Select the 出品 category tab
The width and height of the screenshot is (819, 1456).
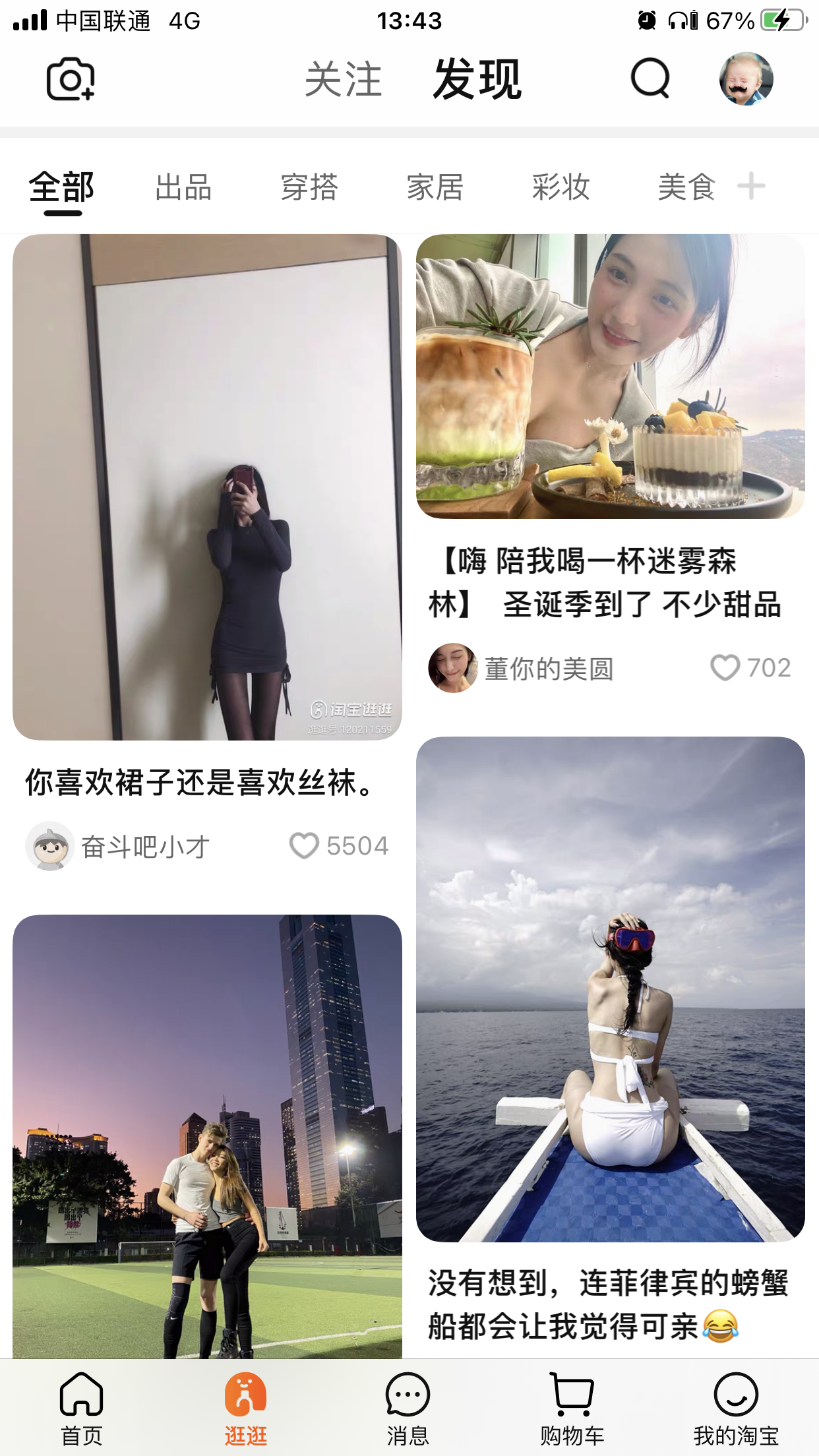tap(183, 187)
